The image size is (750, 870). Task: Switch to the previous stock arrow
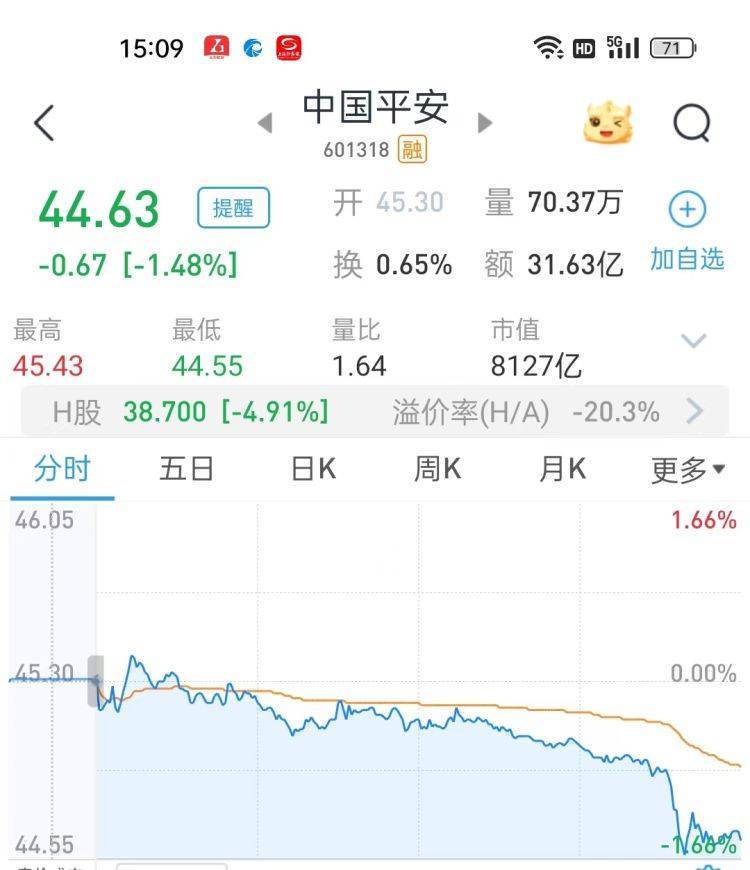(x=265, y=123)
